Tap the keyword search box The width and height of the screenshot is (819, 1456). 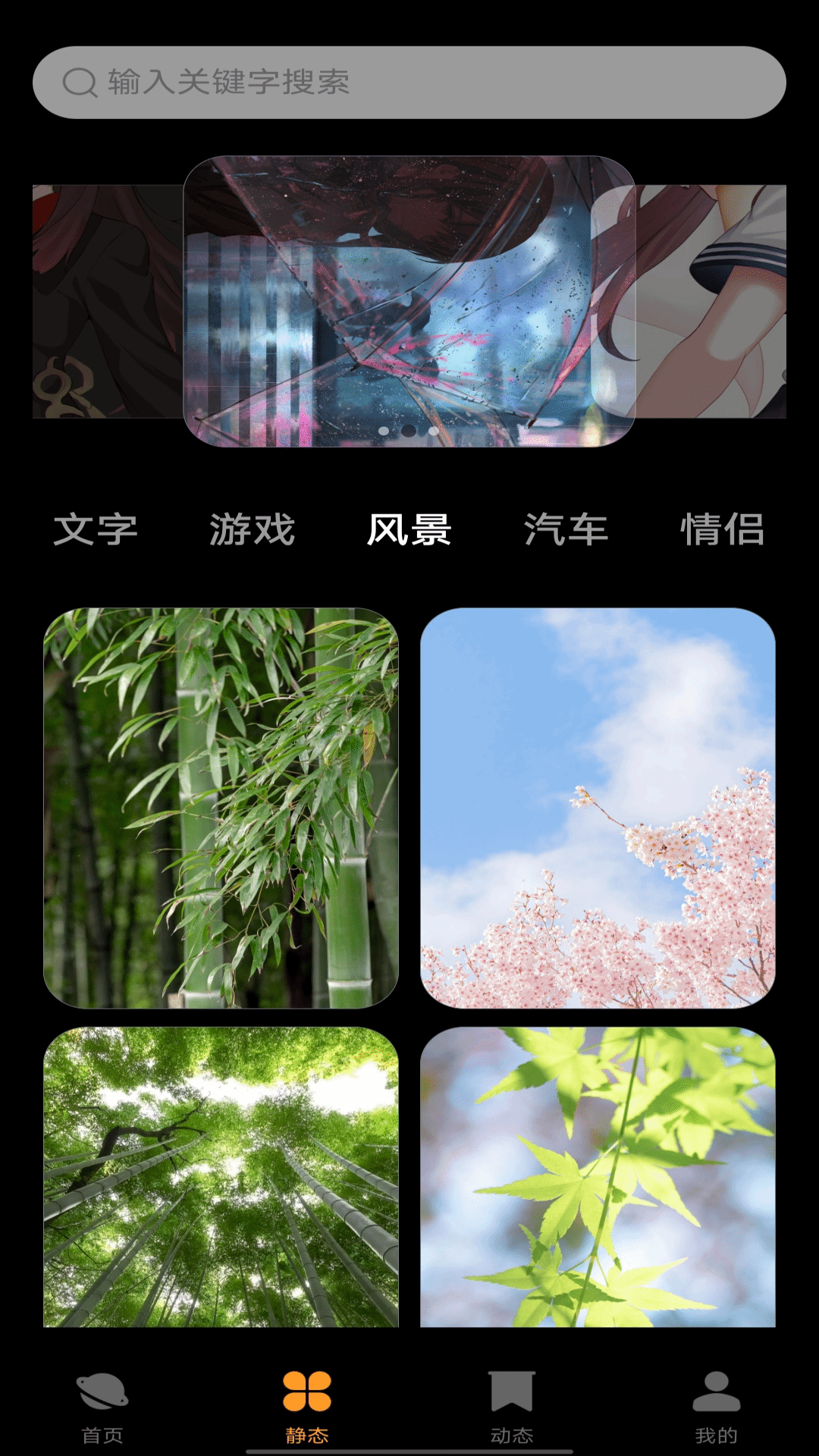point(409,82)
